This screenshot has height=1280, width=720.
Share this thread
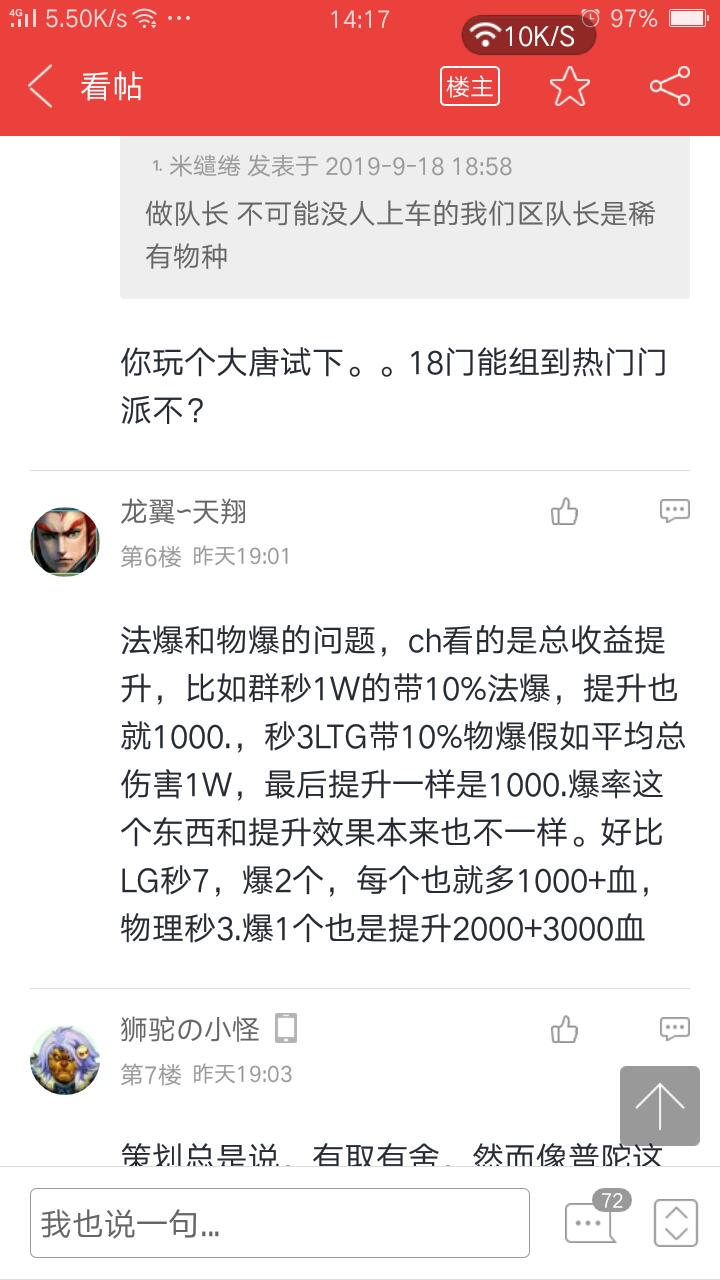coord(670,87)
